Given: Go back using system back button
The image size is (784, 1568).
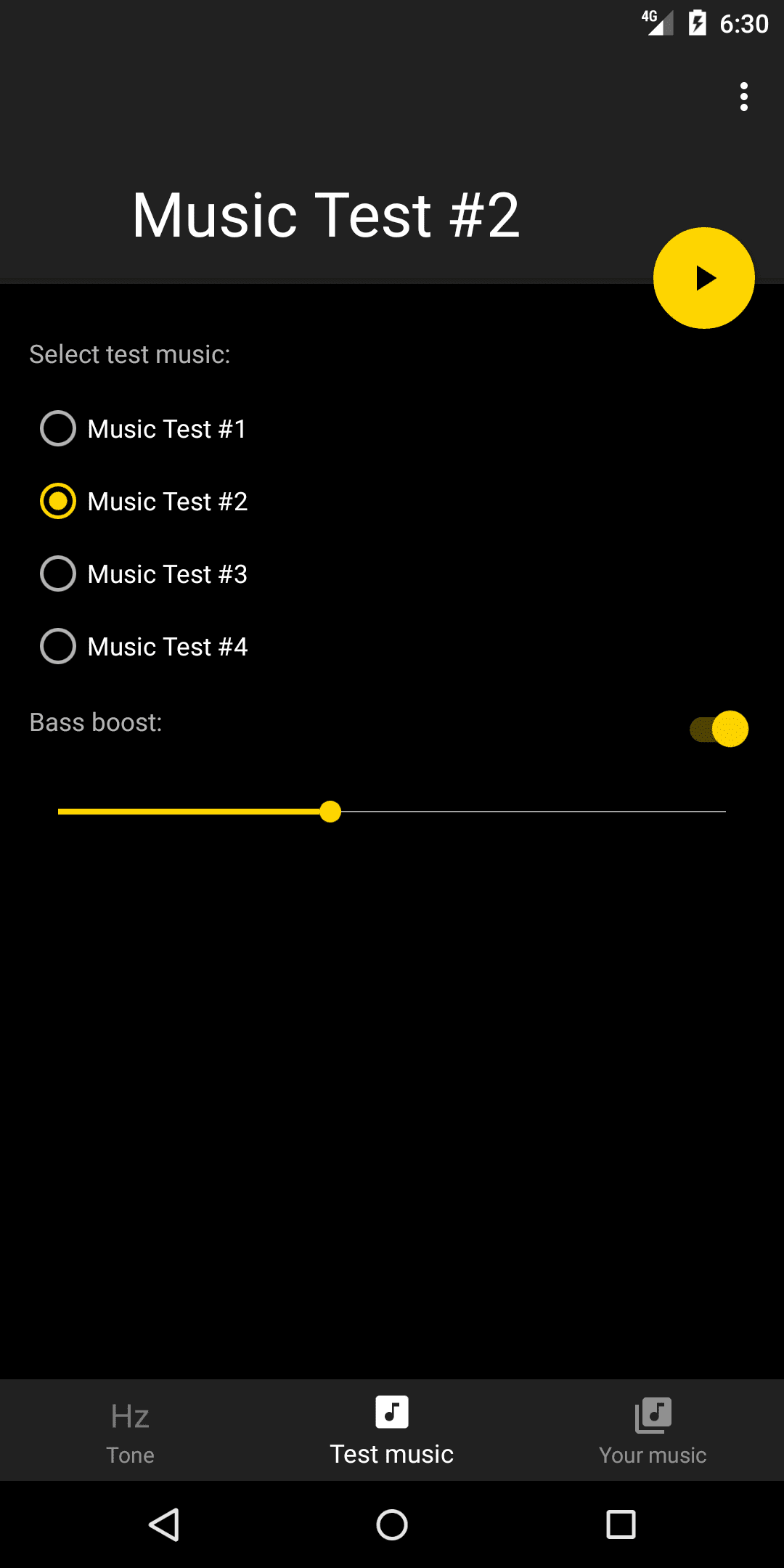Looking at the screenshot, I should coord(164,1524).
